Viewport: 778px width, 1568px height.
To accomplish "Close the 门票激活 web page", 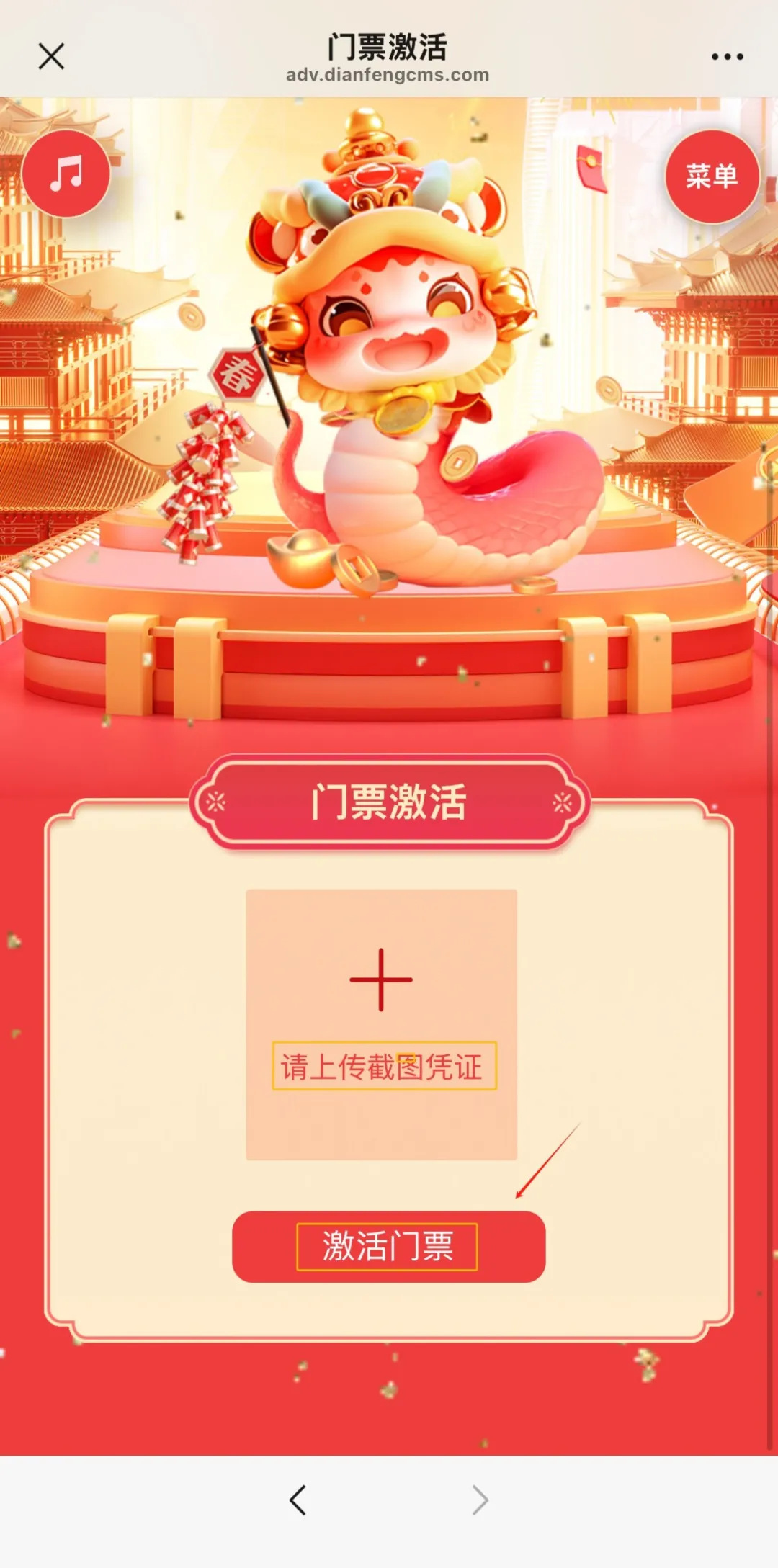I will point(51,56).
